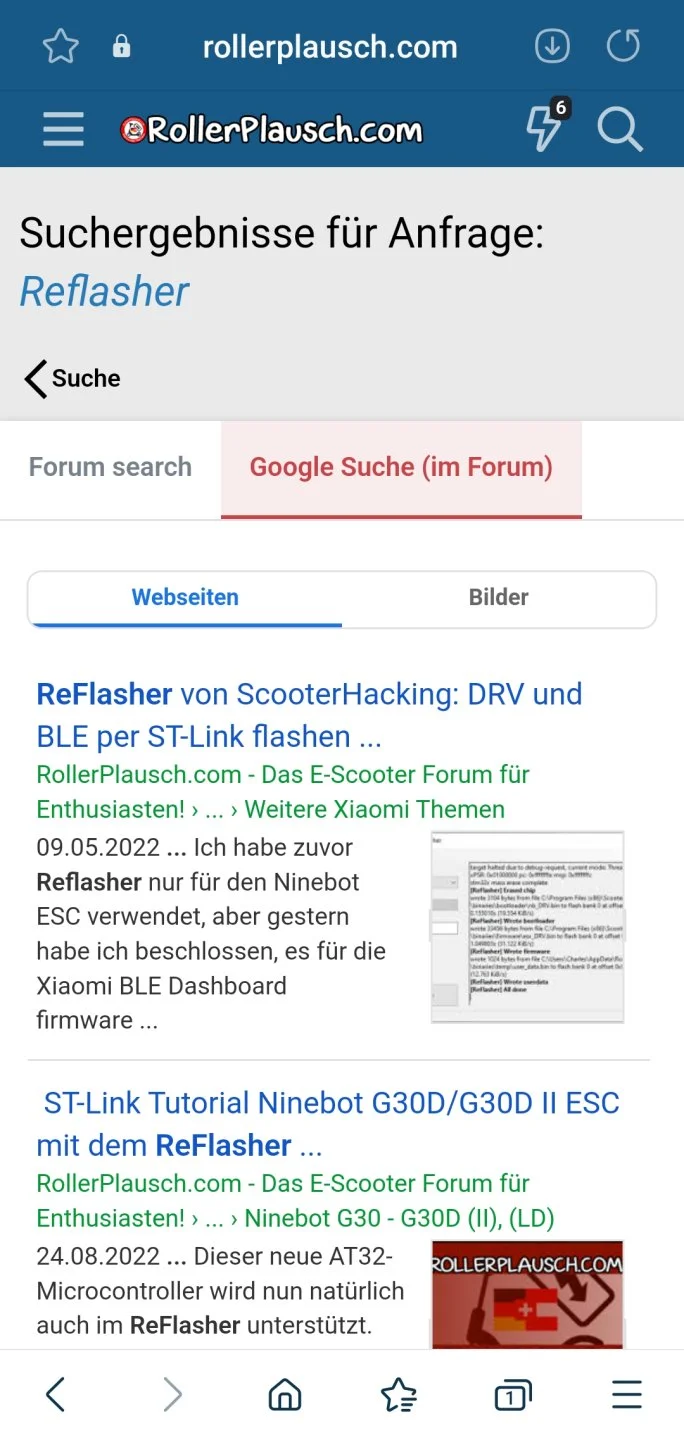The width and height of the screenshot is (684, 1440).
Task: Go back in browser history
Action: [56, 1394]
